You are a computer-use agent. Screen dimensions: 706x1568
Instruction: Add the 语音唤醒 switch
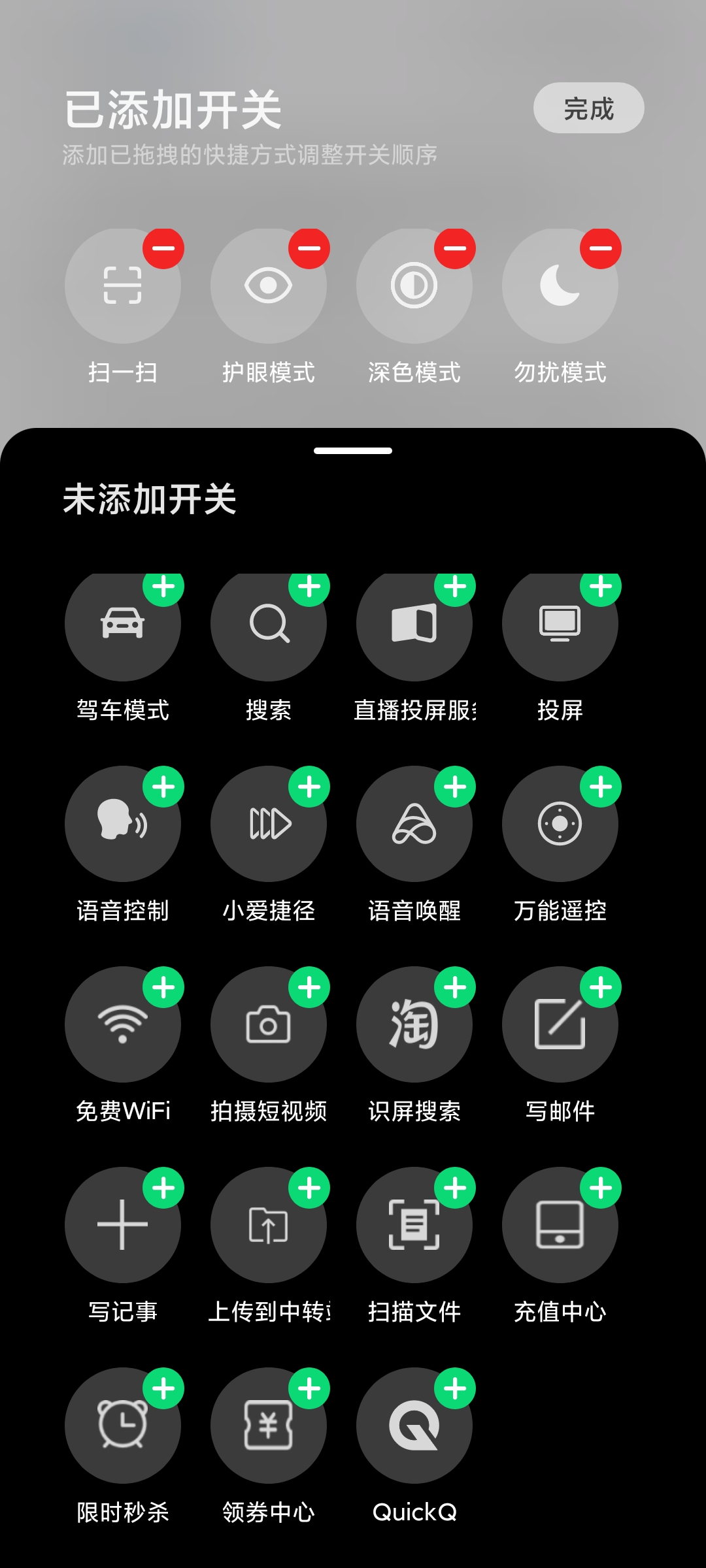[x=455, y=787]
